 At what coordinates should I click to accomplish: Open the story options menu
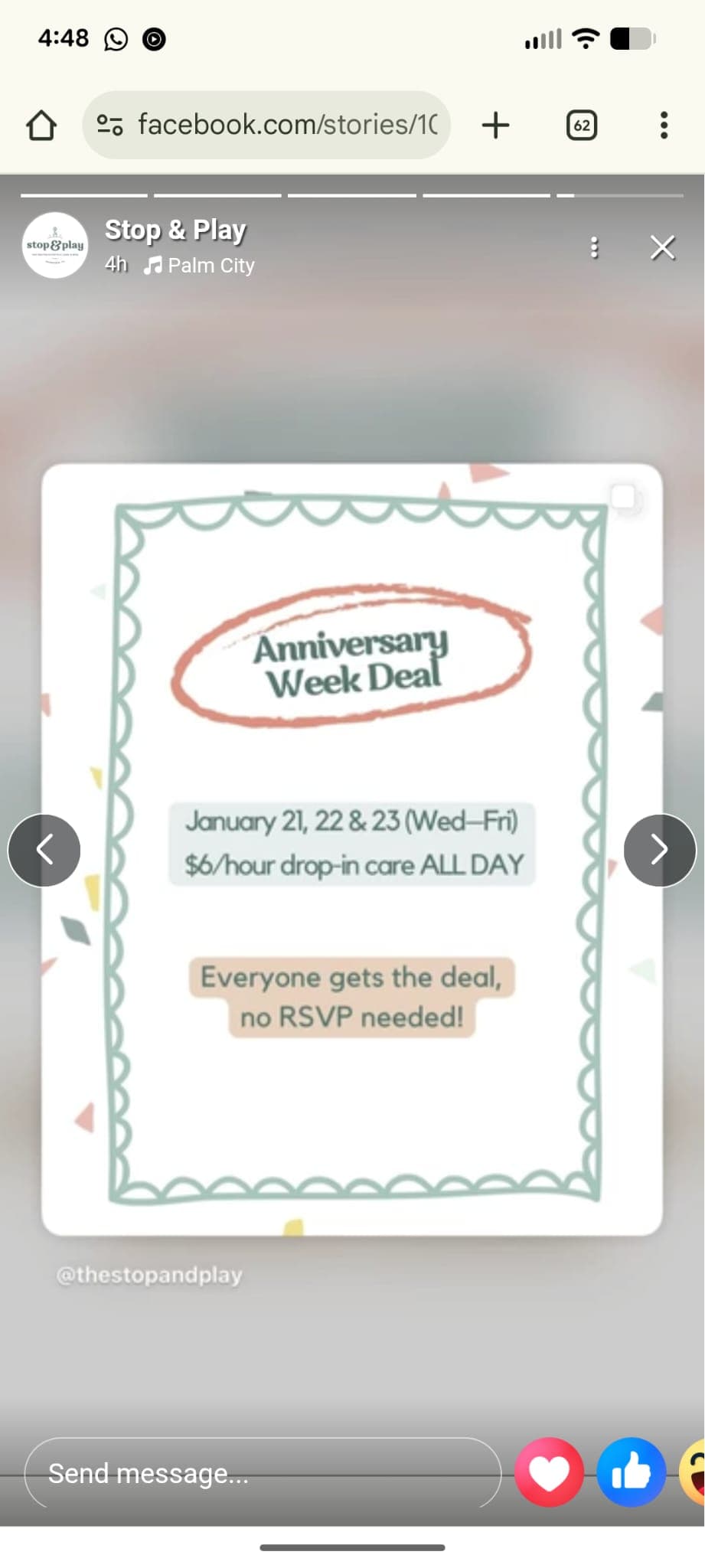pos(594,247)
